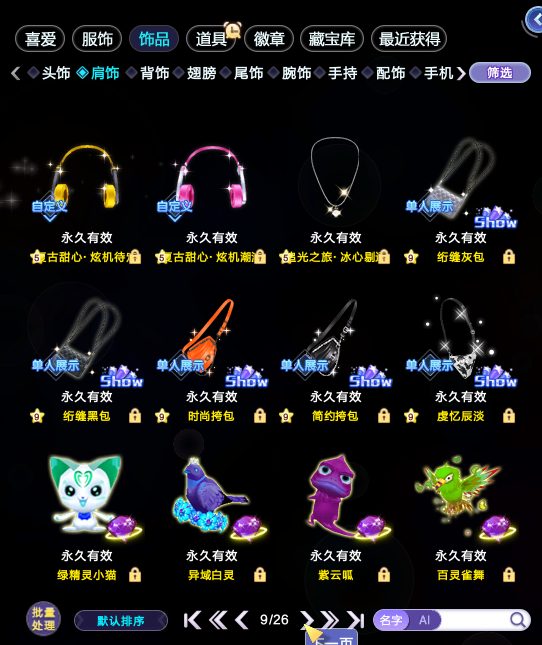Switch to the 藏宝库 tab
The image size is (542, 645).
point(332,39)
